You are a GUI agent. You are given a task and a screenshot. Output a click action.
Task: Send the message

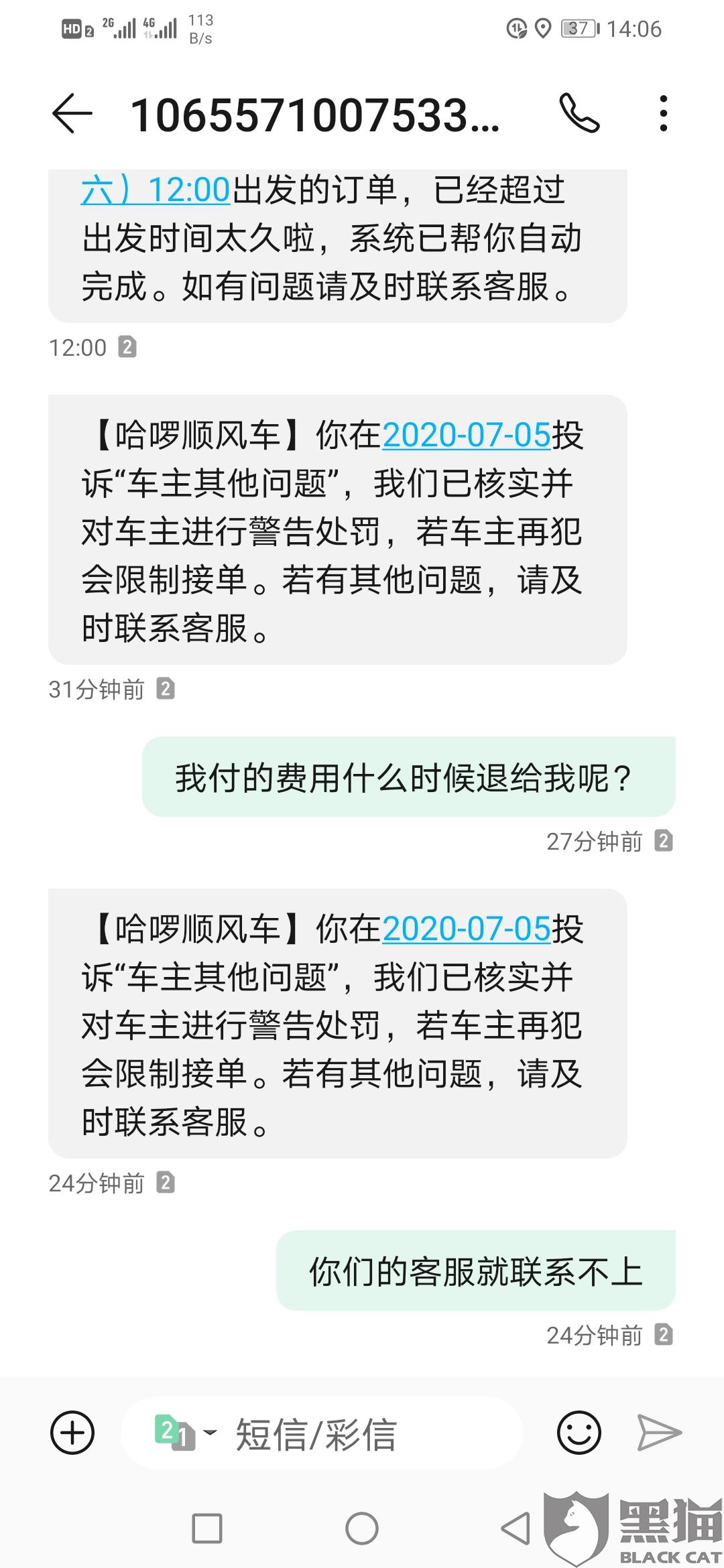(x=659, y=1433)
